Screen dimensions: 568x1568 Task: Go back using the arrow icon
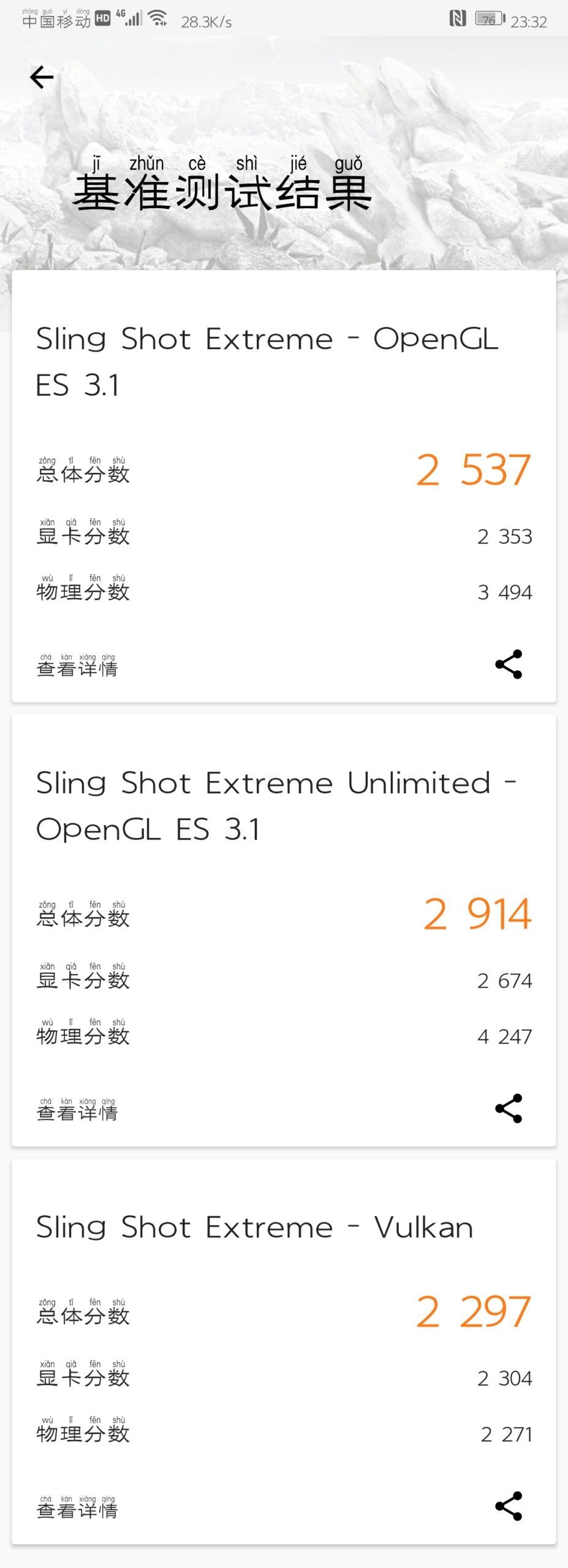coord(42,77)
